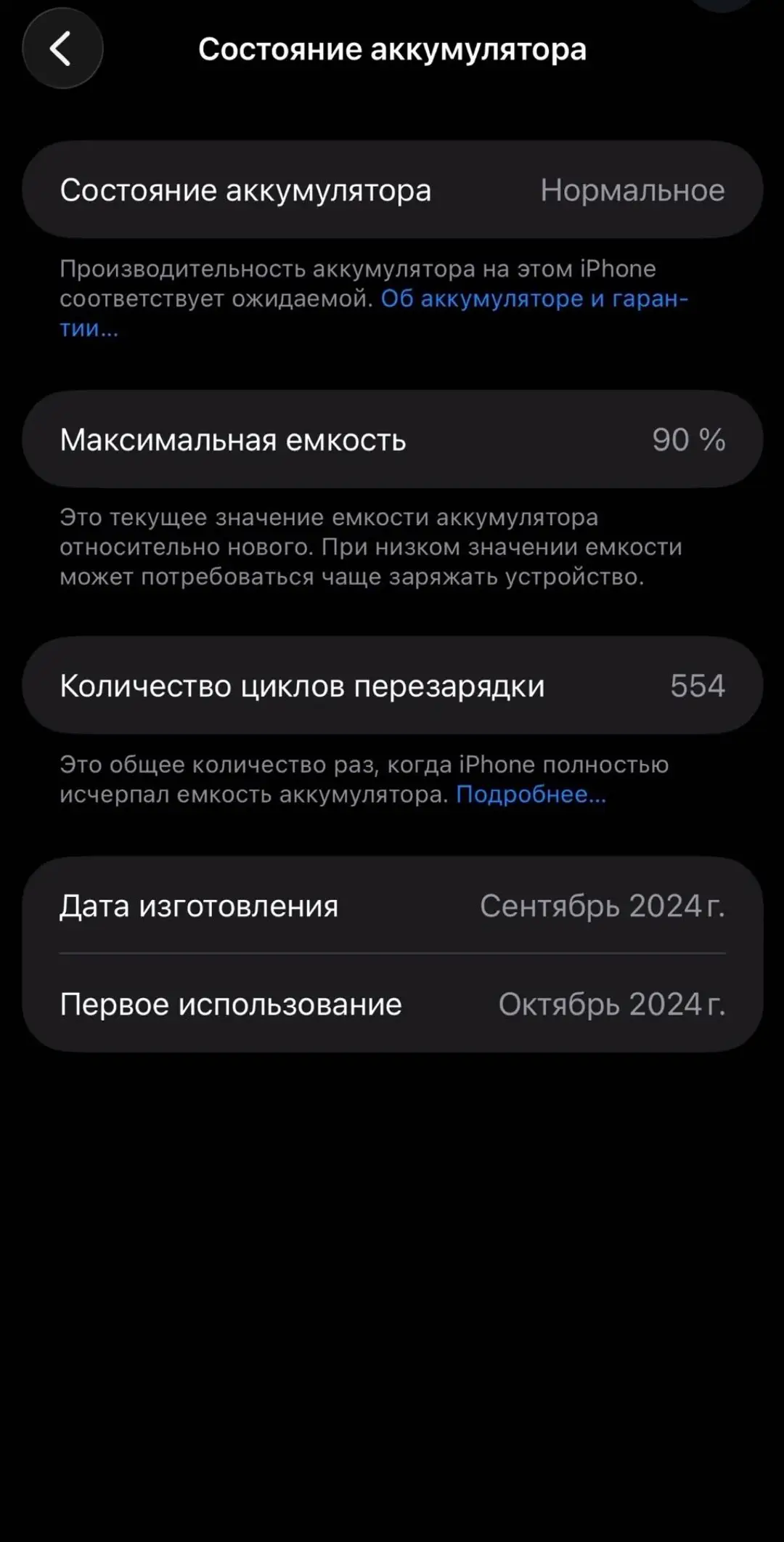
Task: Go back using the back arrow
Action: [x=62, y=49]
